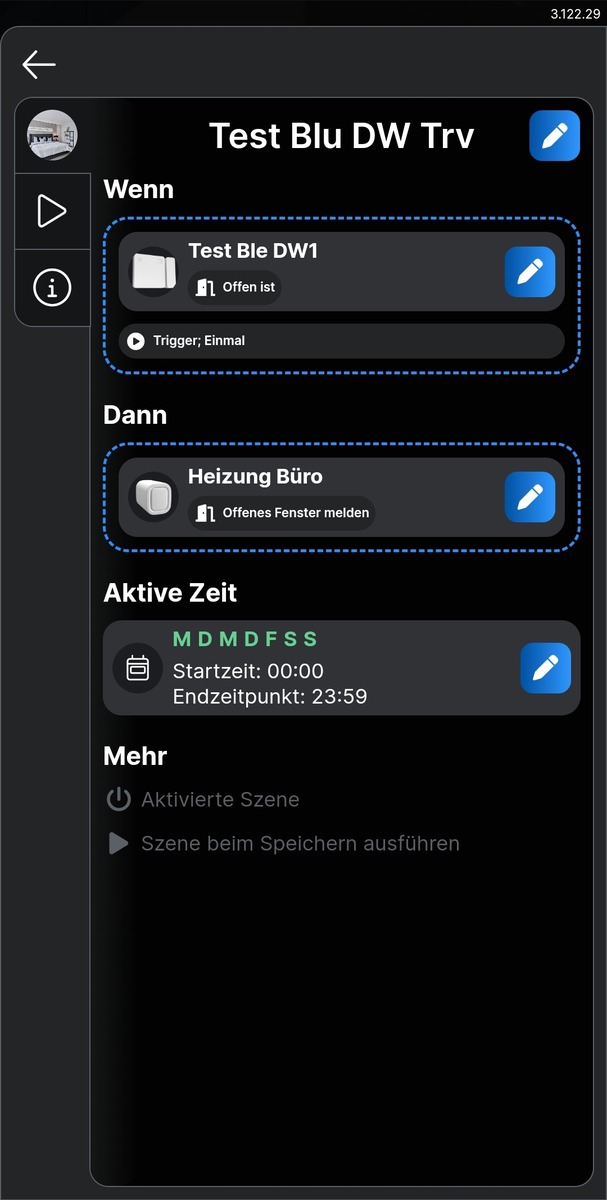The image size is (607, 1200).
Task: Edit the Aktive Zeit schedule
Action: 545,668
